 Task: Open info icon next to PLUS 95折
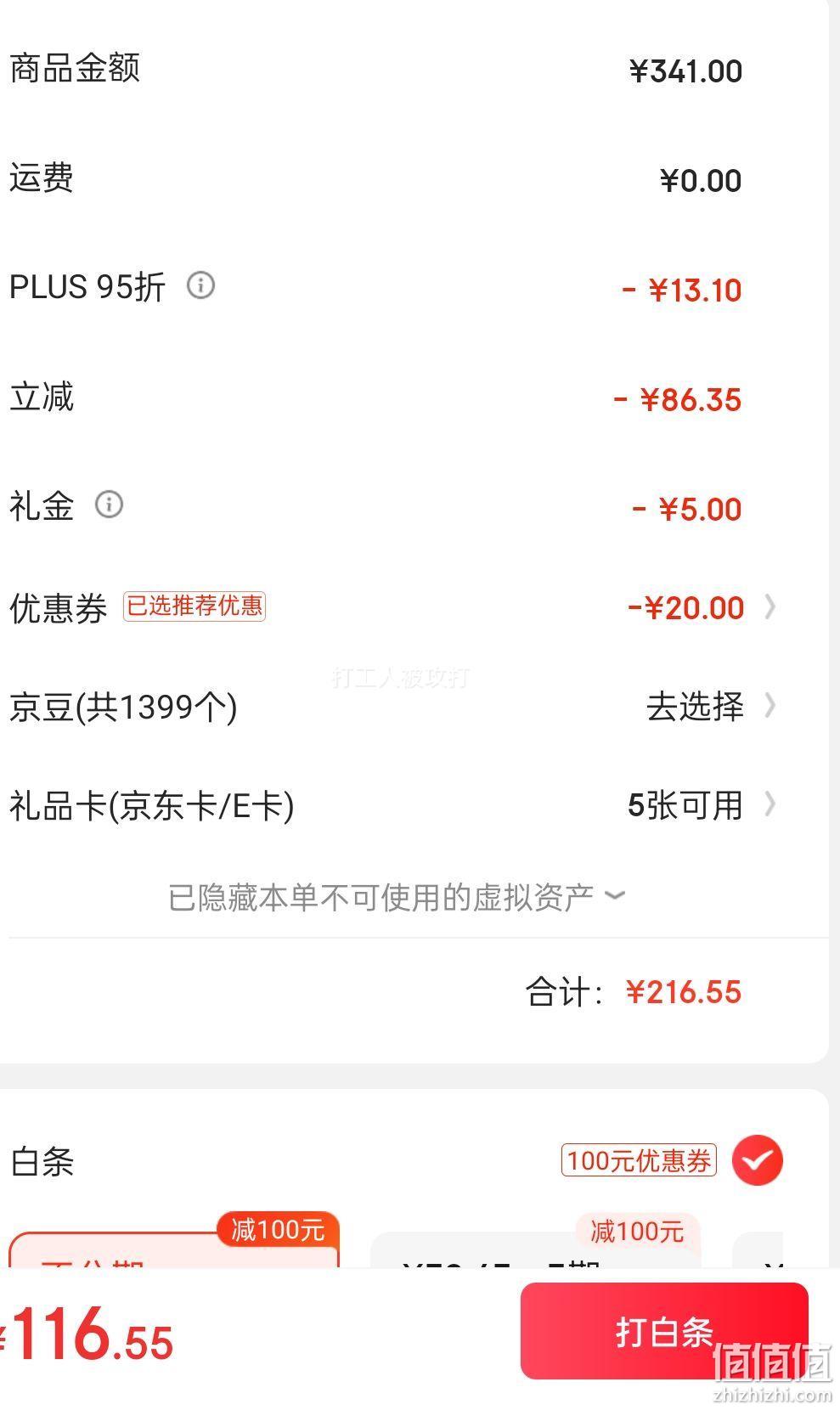pos(200,285)
